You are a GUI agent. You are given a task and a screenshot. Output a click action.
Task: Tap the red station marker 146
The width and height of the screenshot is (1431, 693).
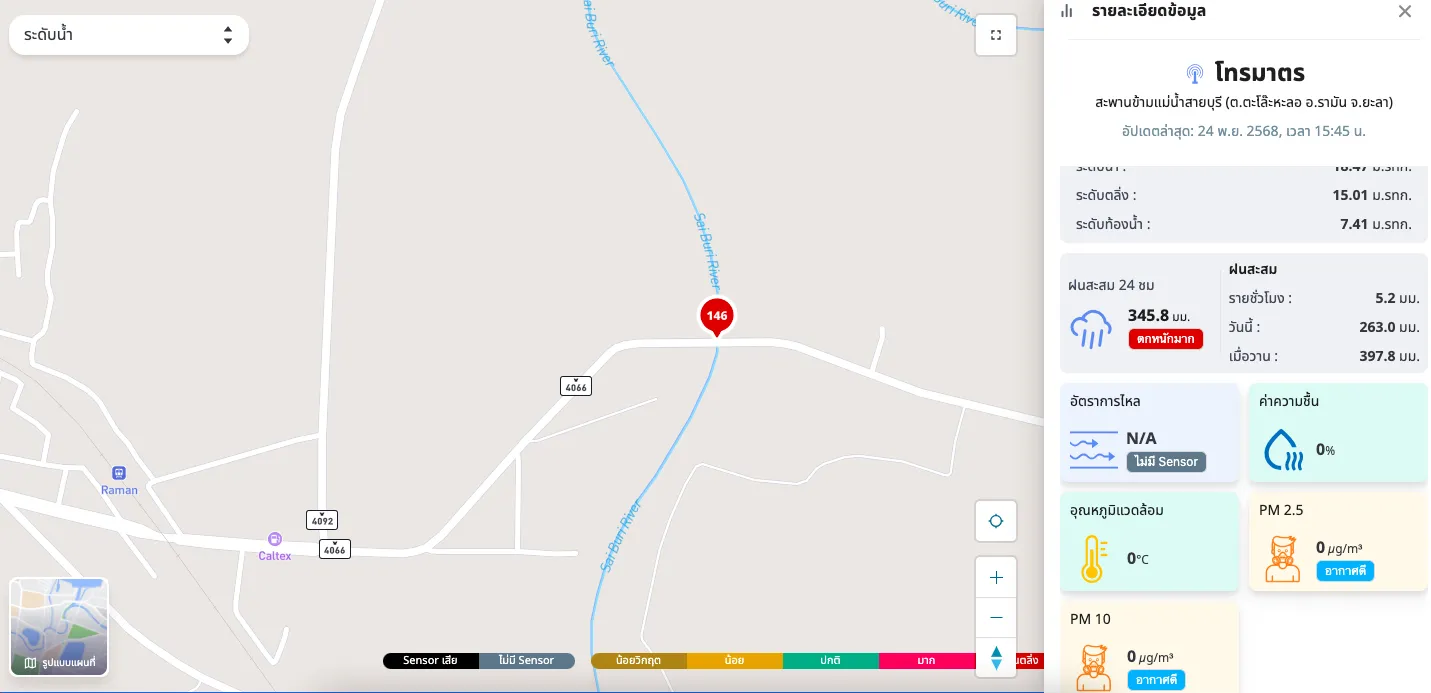(716, 315)
